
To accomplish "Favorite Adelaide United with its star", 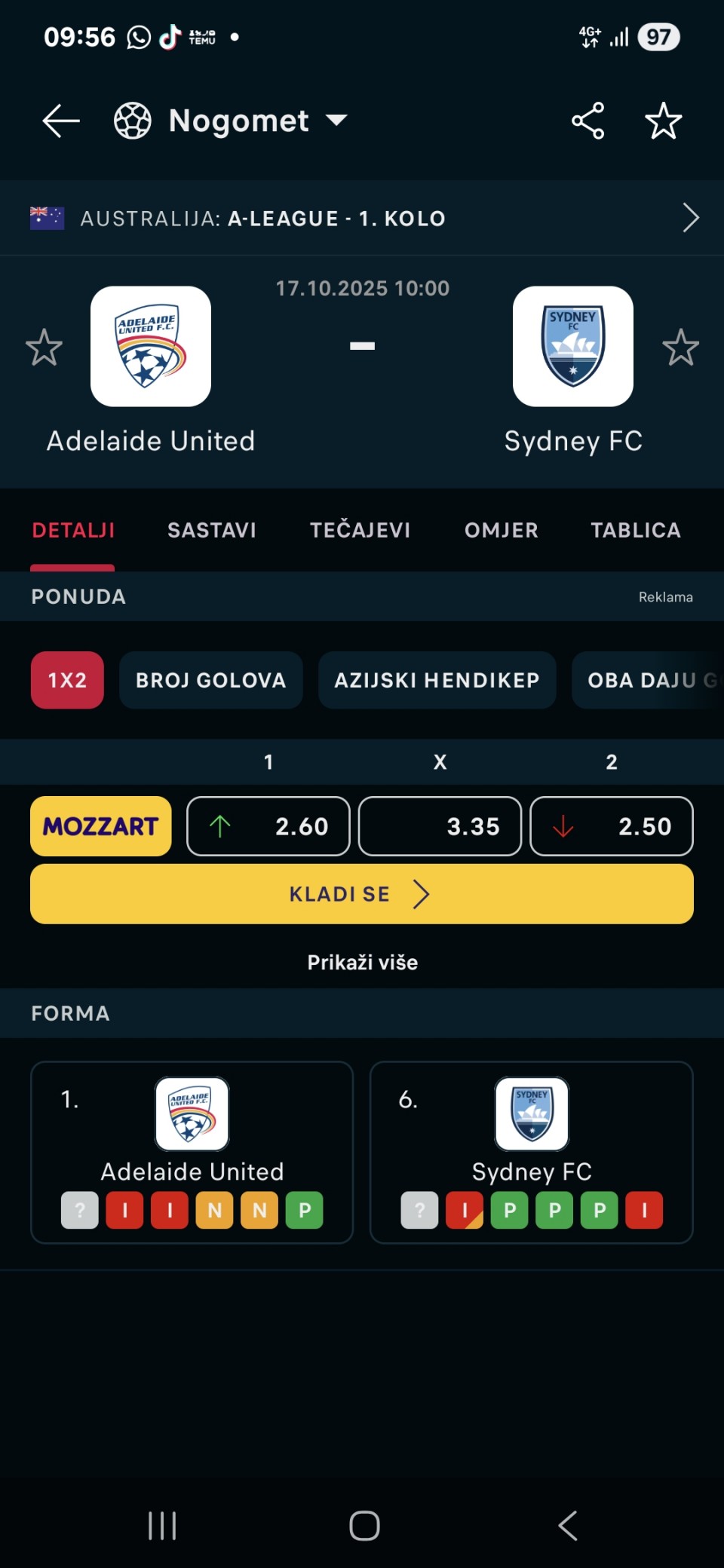I will [44, 347].
